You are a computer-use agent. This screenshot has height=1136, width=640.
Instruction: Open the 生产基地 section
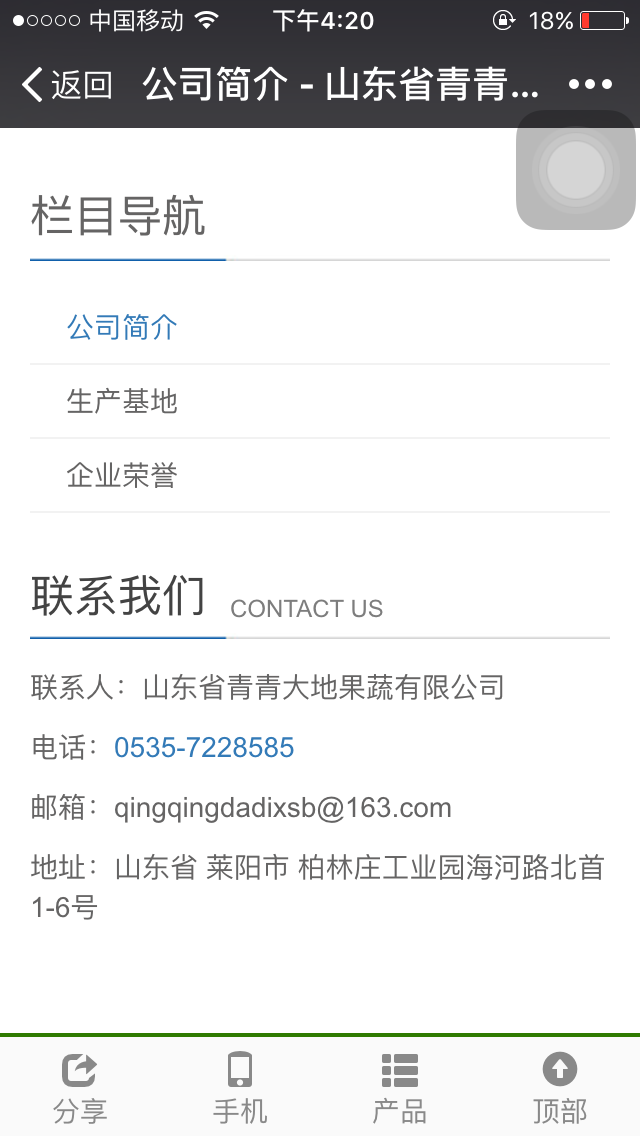320,401
